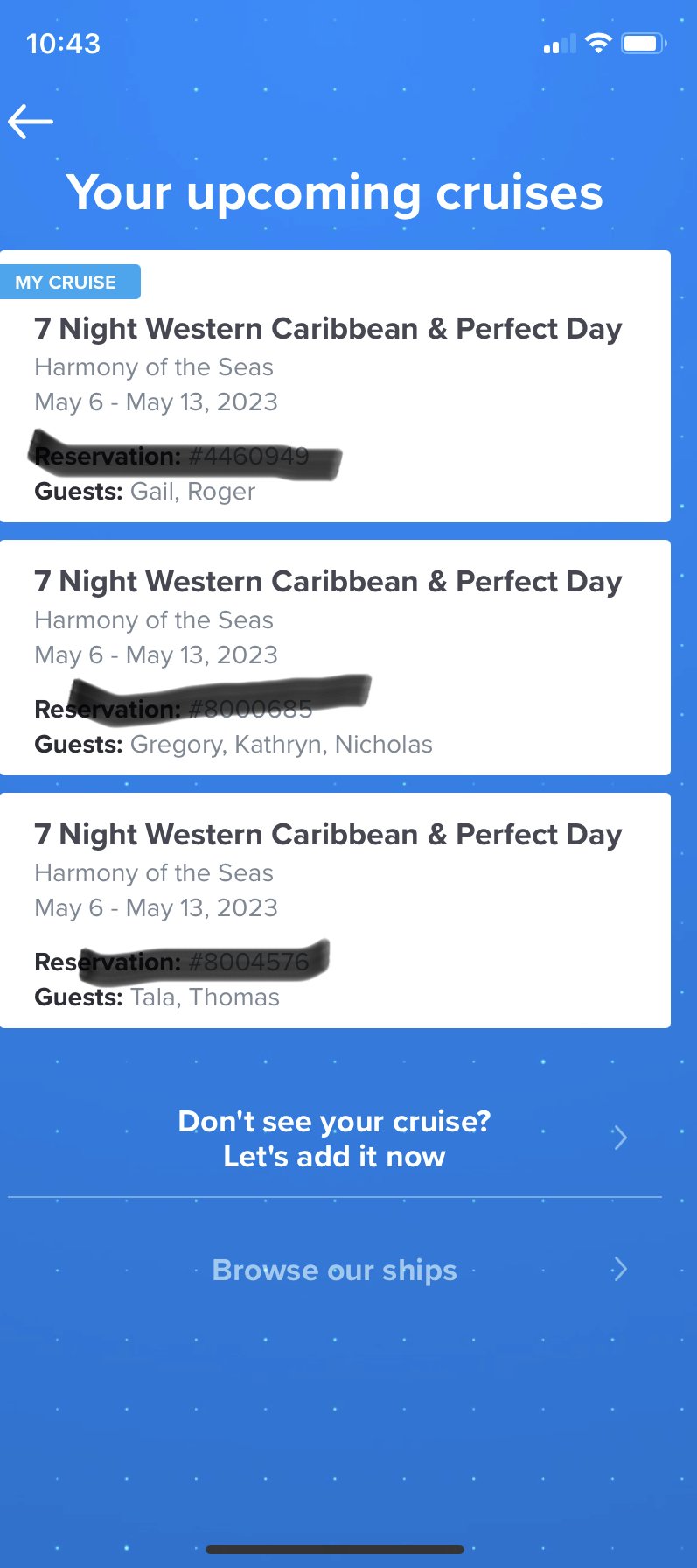Image resolution: width=697 pixels, height=1568 pixels.
Task: Open the cruise with guests Gail, Roger
Action: coord(335,386)
